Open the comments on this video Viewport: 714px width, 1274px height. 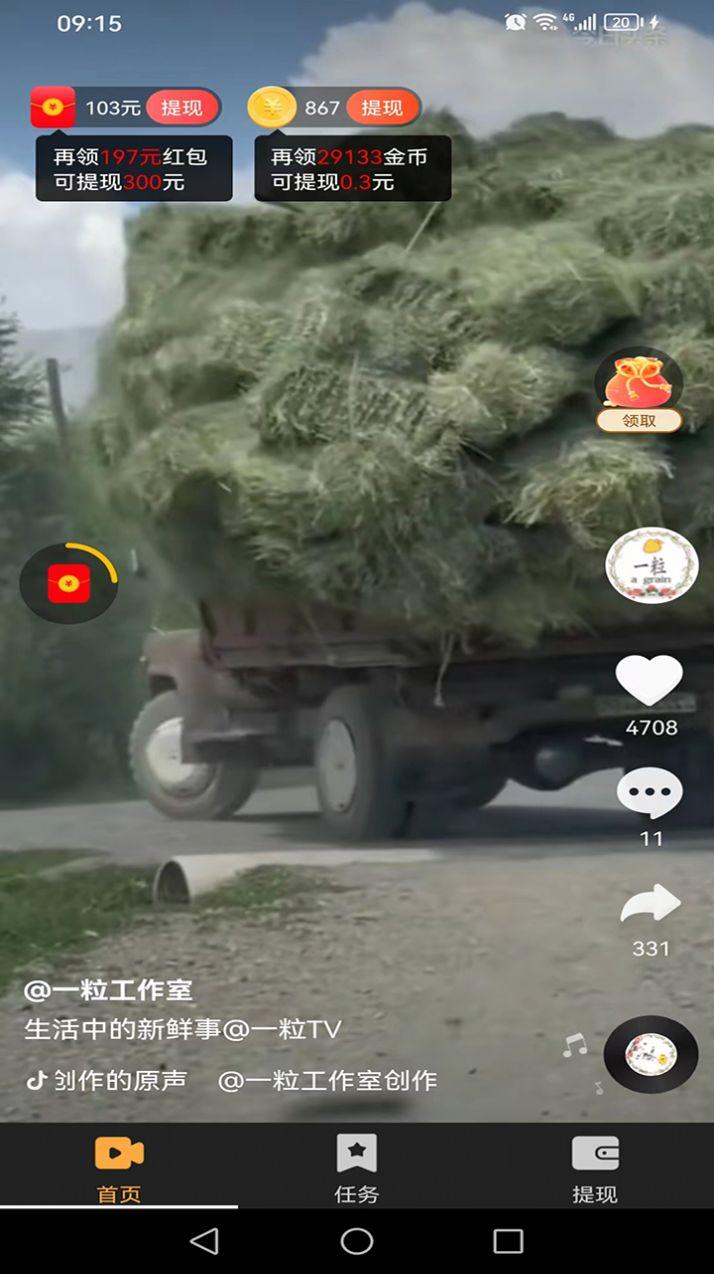650,793
